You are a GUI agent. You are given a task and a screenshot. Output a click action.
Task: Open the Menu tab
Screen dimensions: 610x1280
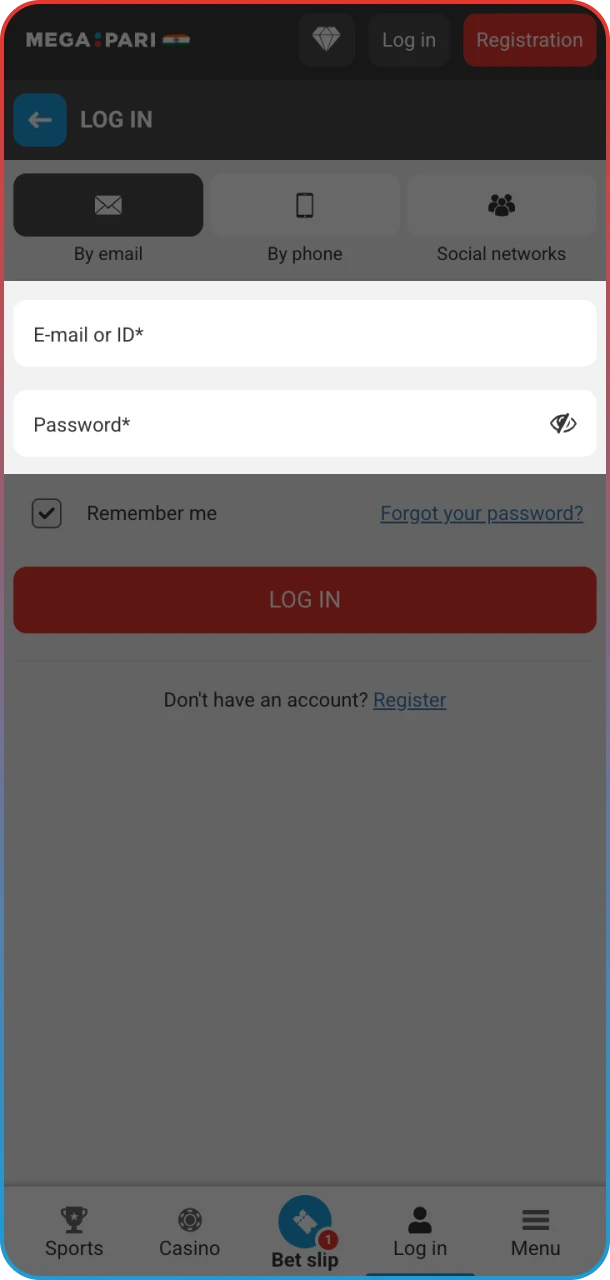click(x=535, y=1232)
